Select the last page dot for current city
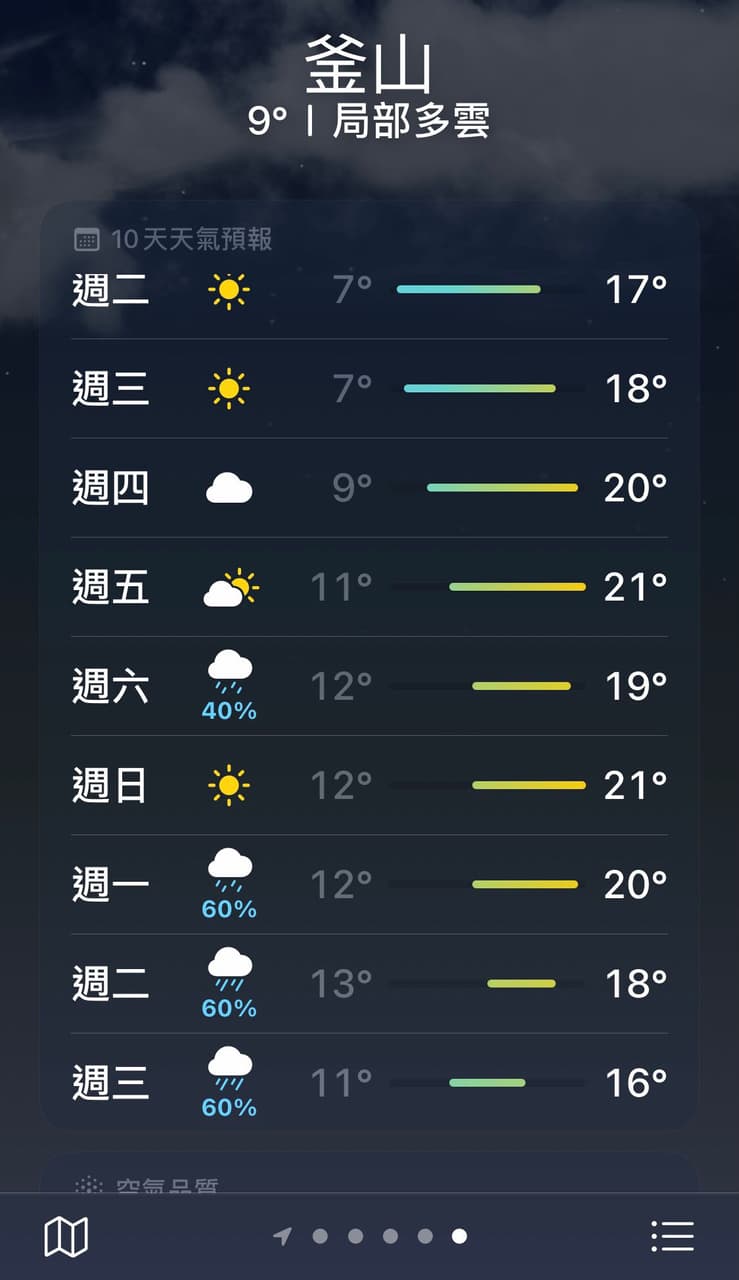The width and height of the screenshot is (739, 1280). [458, 1237]
